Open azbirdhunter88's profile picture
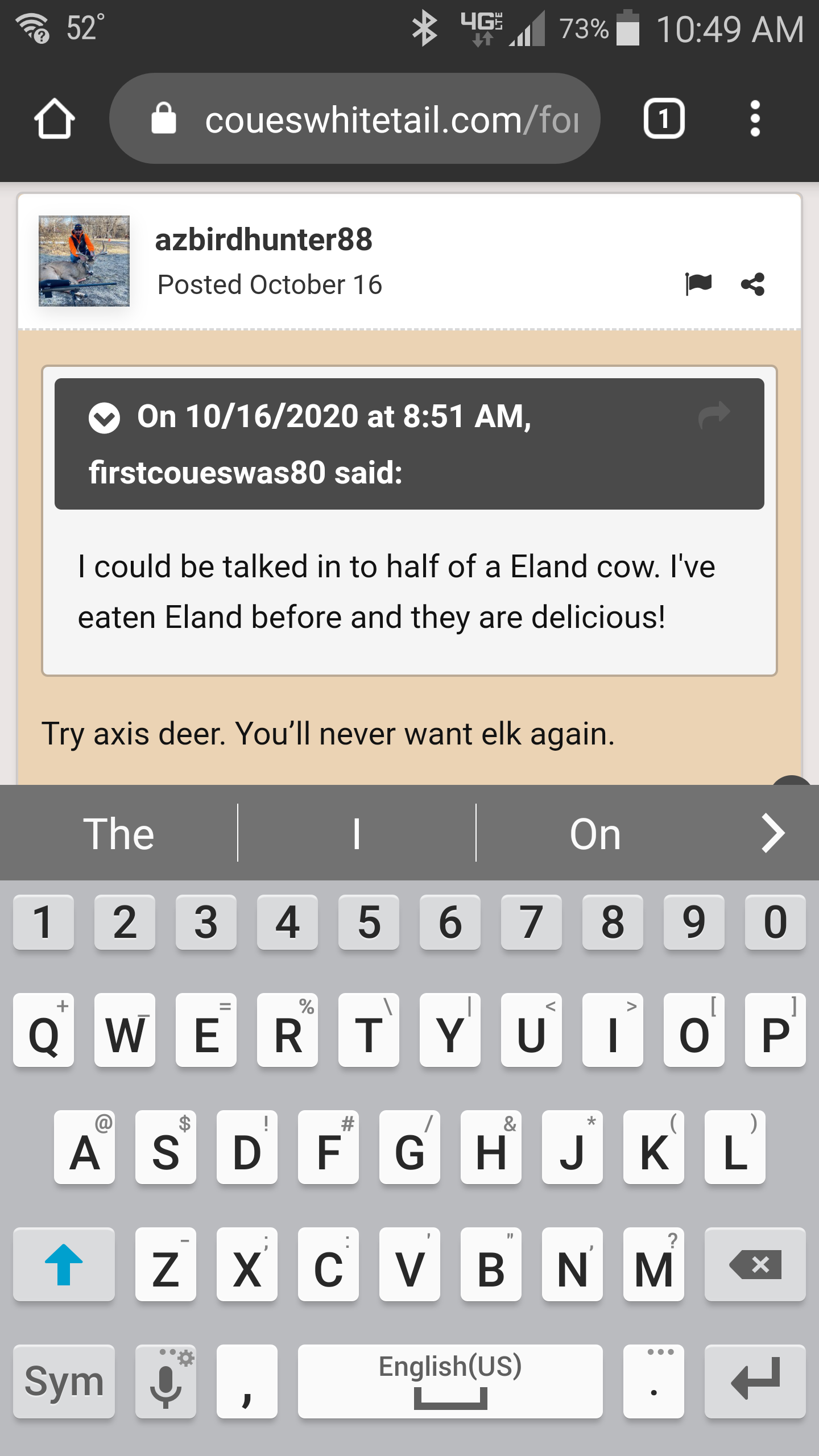 pyautogui.click(x=84, y=261)
